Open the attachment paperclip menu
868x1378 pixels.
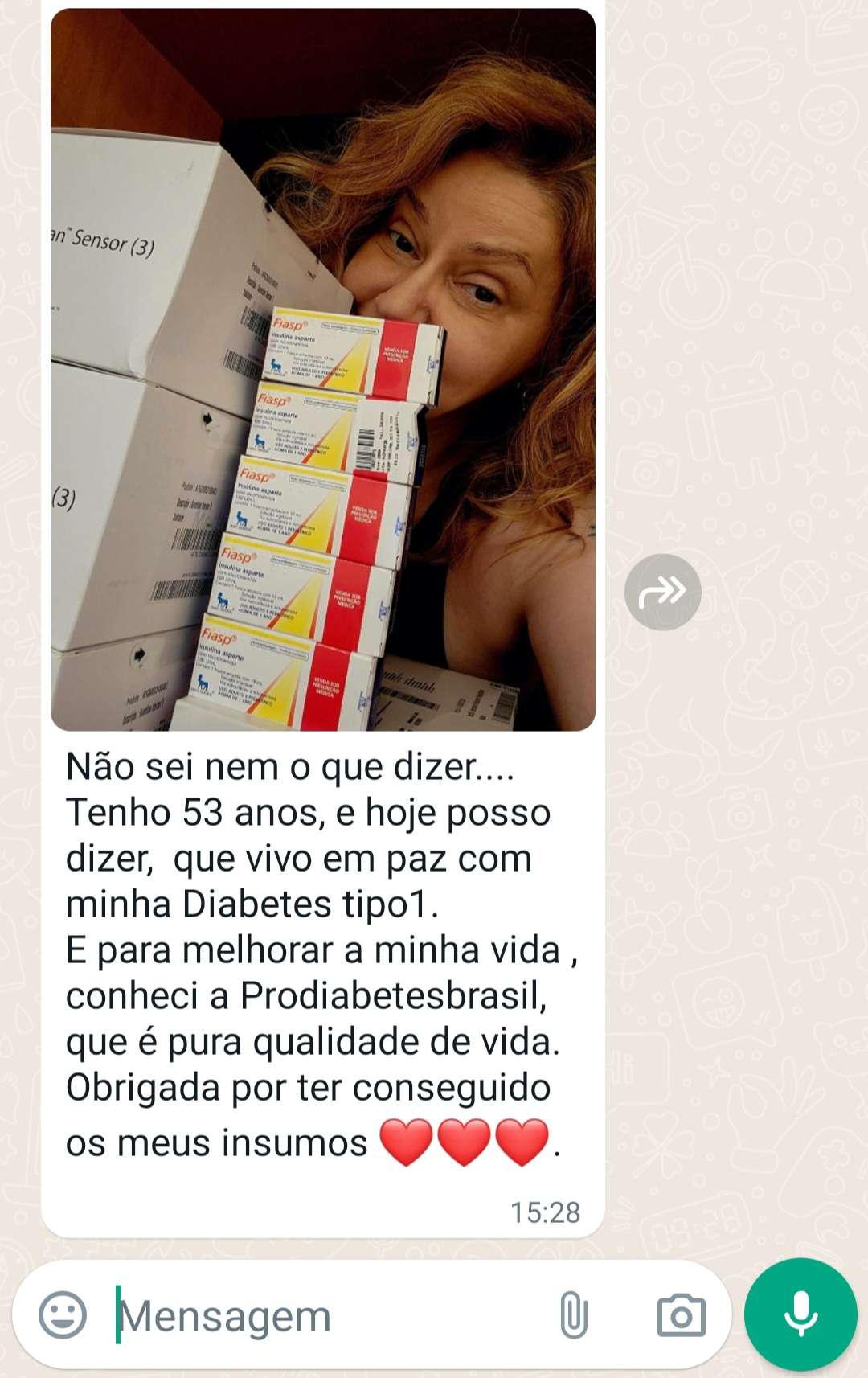(573, 1316)
